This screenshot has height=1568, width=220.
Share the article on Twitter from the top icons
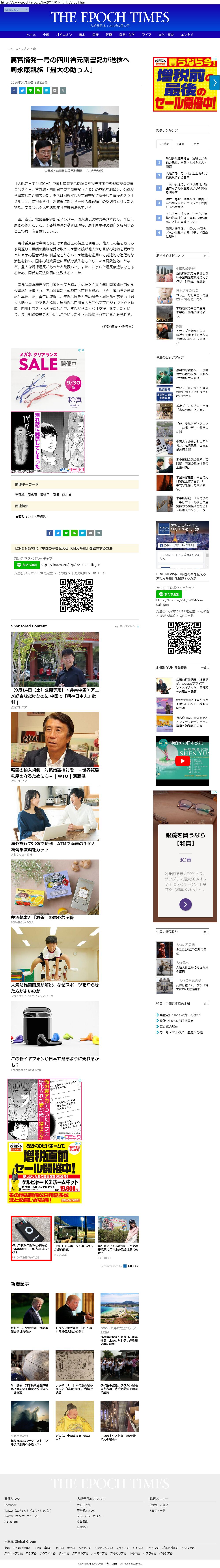point(22,90)
